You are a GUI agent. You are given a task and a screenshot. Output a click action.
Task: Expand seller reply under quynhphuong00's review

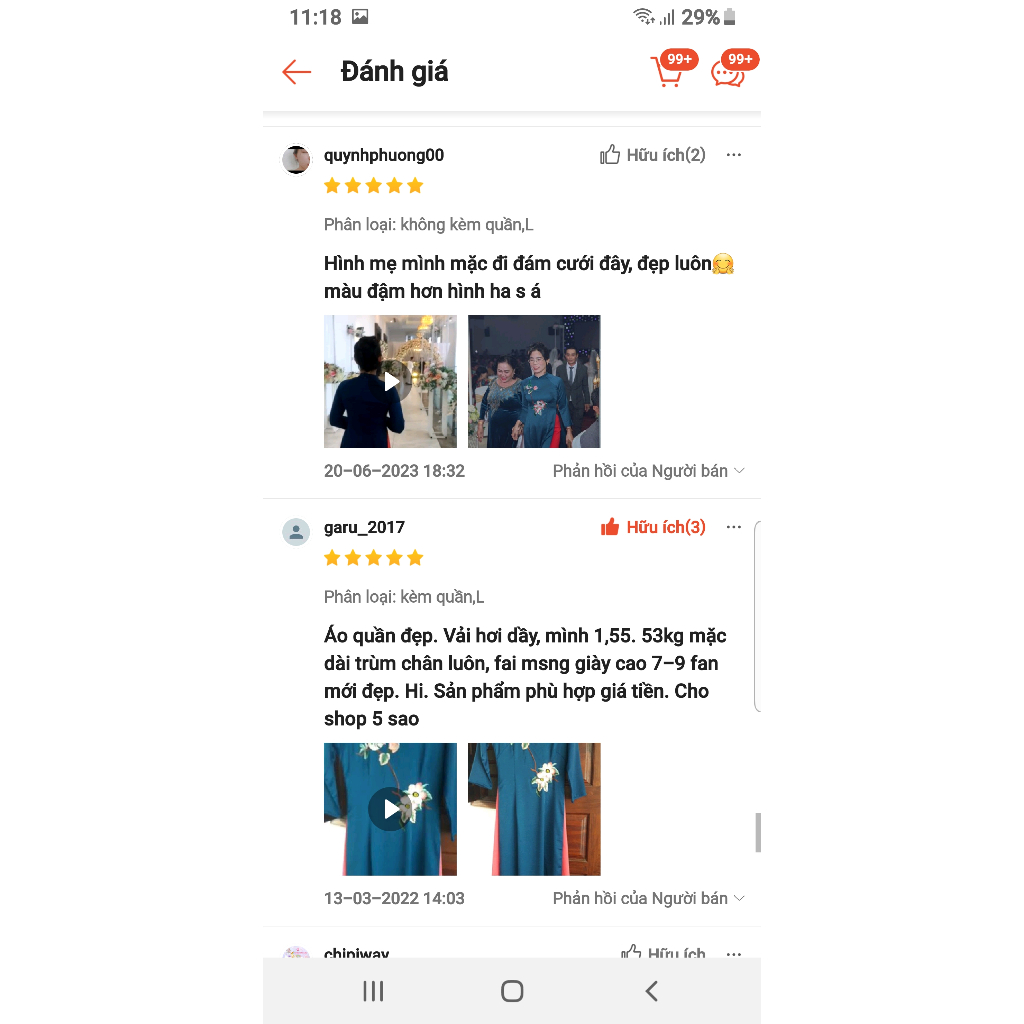point(648,471)
